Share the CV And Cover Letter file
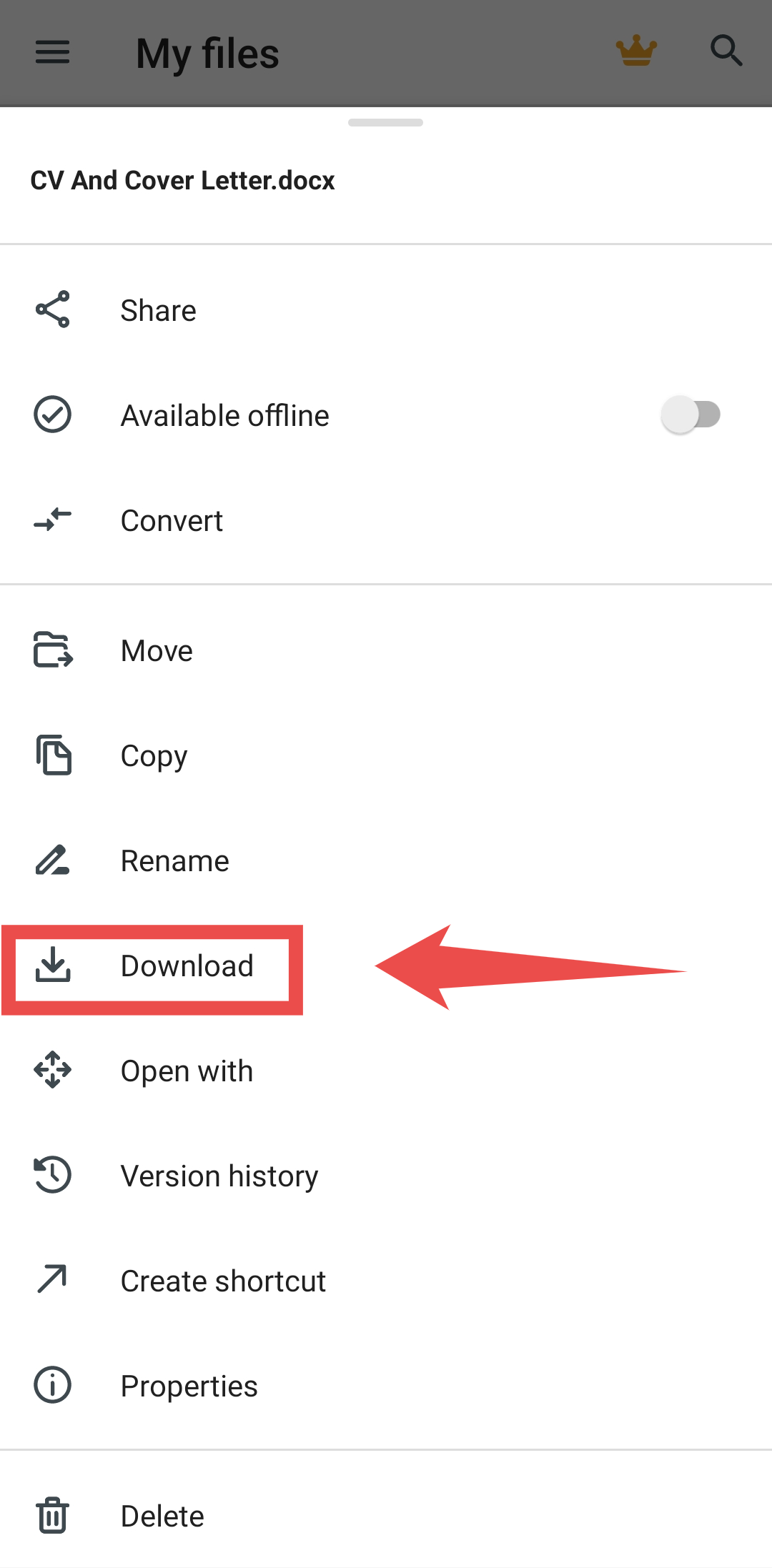Screen dimensions: 772x1568 pos(157,310)
